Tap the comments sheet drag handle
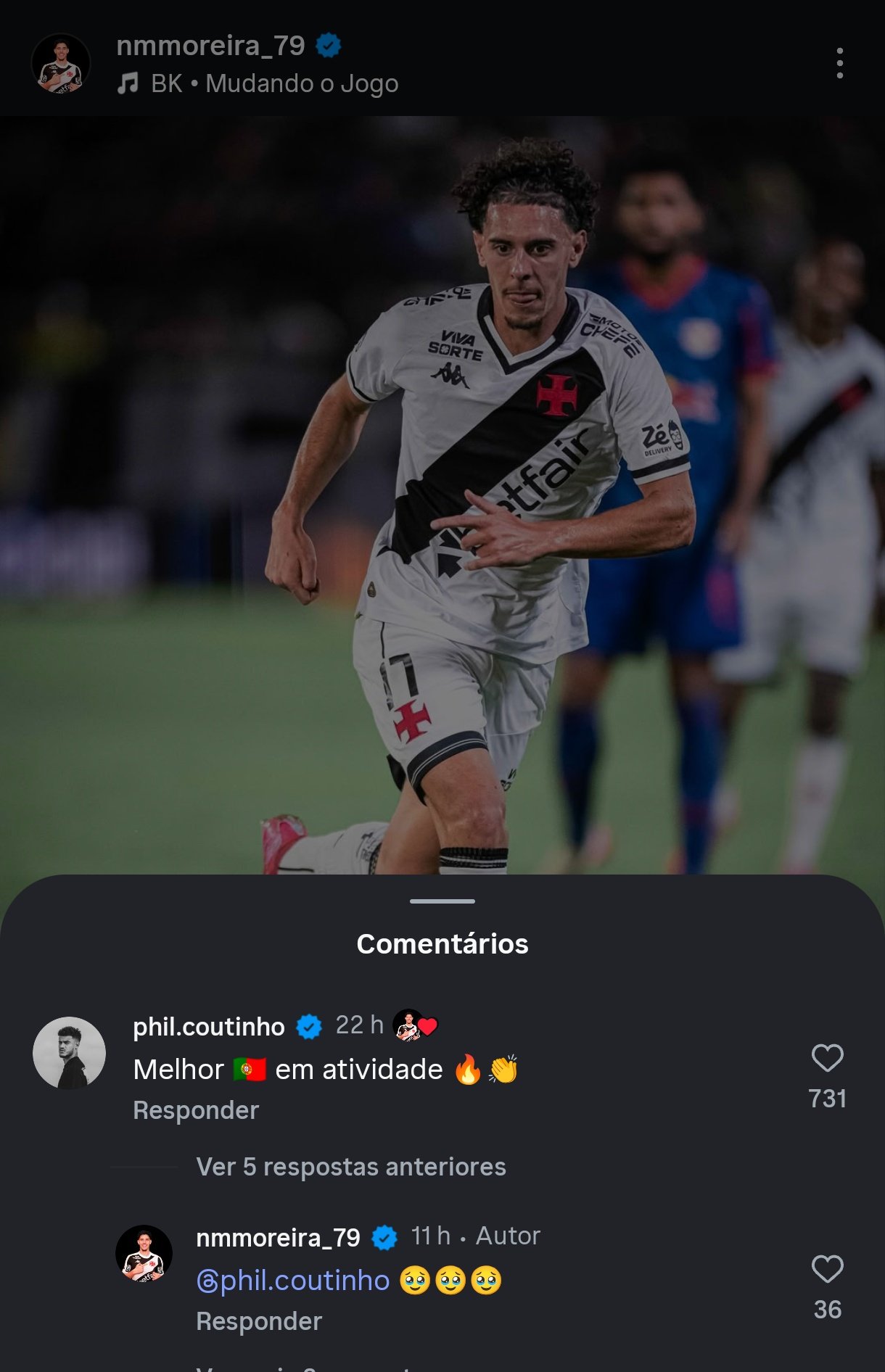This screenshot has height=1372, width=885. (442, 901)
